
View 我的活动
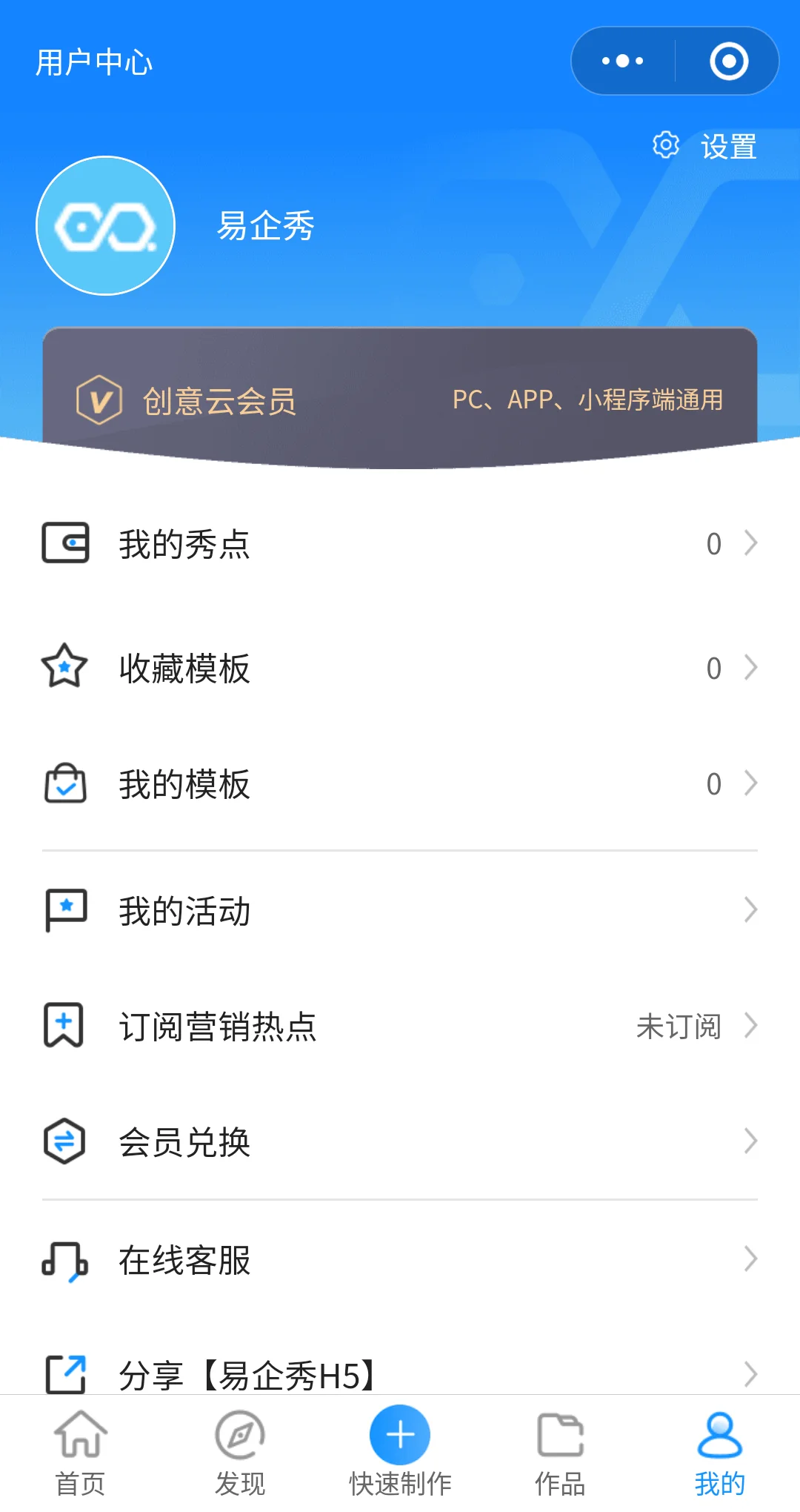[400, 910]
